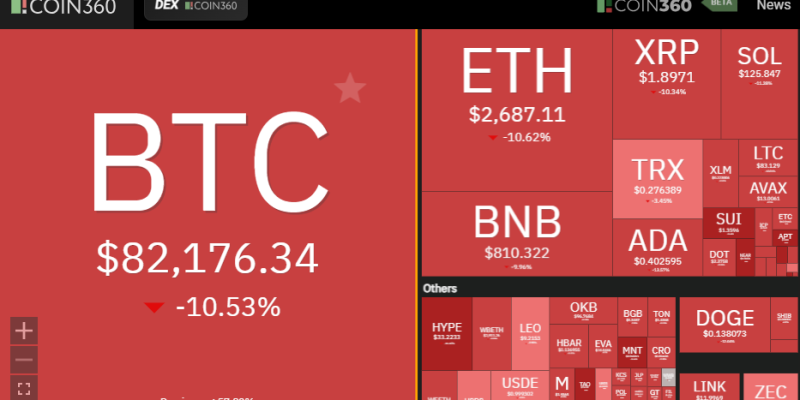Screen dimensions: 800x400
Task: Open the News section
Action: click(773, 6)
